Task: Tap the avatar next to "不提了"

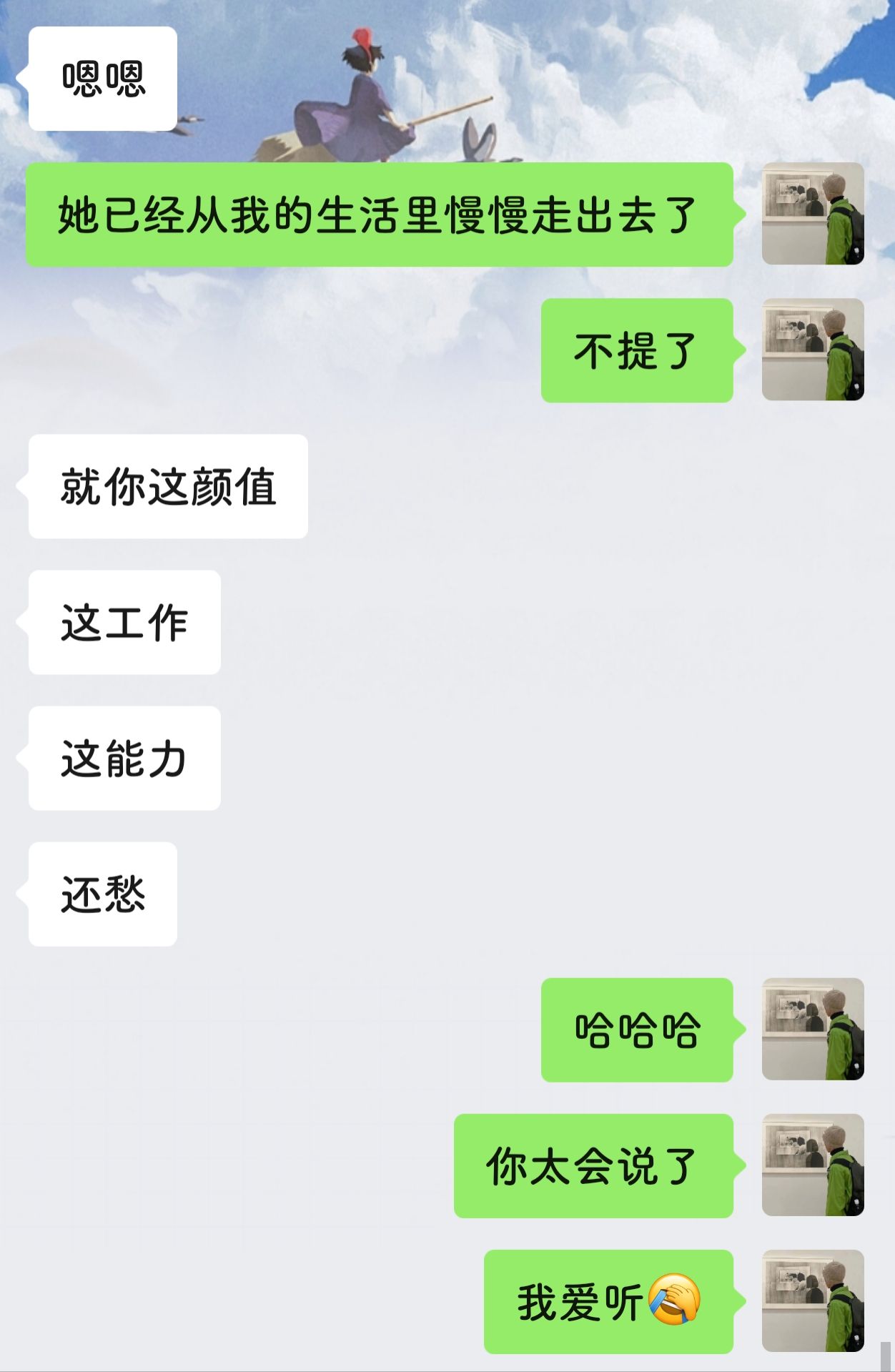Action: coord(813,350)
